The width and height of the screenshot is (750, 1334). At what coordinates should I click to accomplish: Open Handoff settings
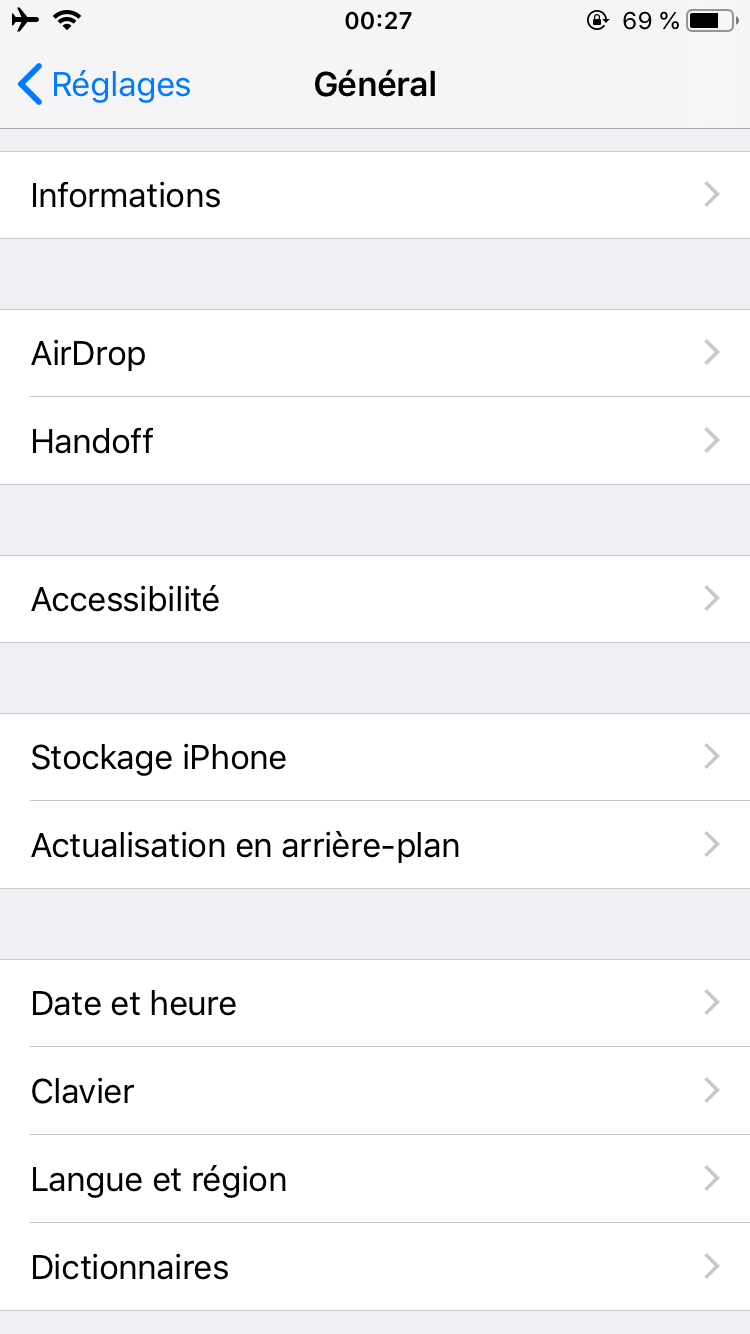pyautogui.click(x=375, y=441)
